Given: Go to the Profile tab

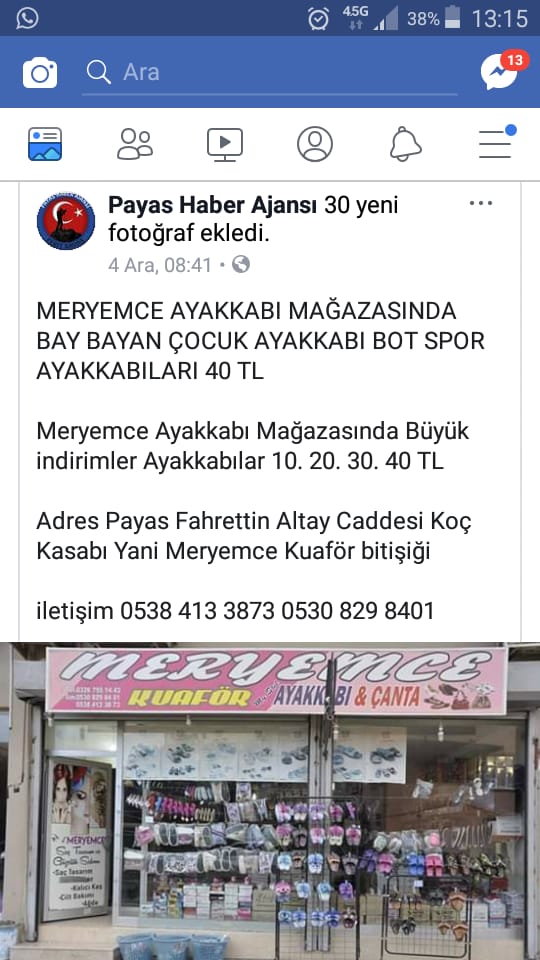Looking at the screenshot, I should (315, 144).
